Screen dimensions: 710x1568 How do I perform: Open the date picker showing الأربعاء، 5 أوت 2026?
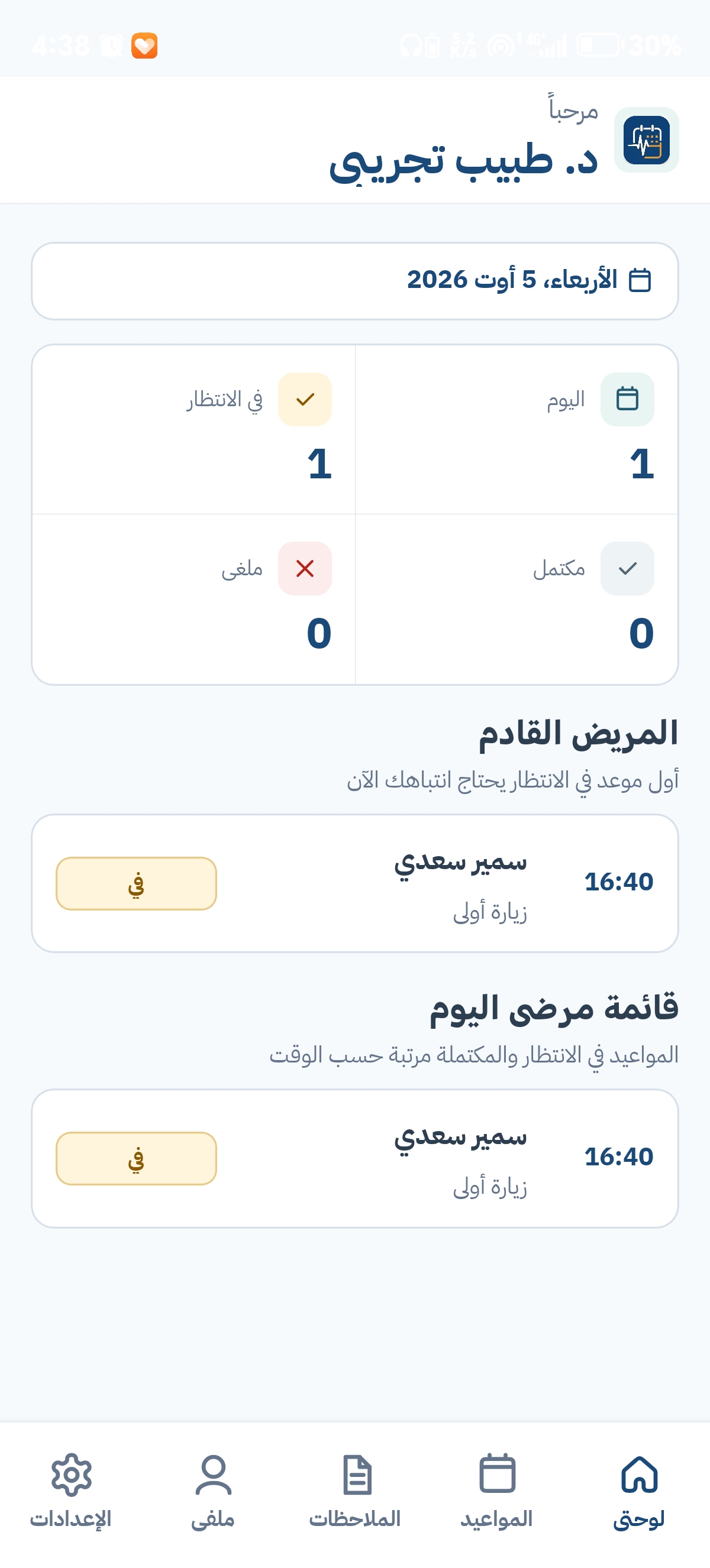355,281
